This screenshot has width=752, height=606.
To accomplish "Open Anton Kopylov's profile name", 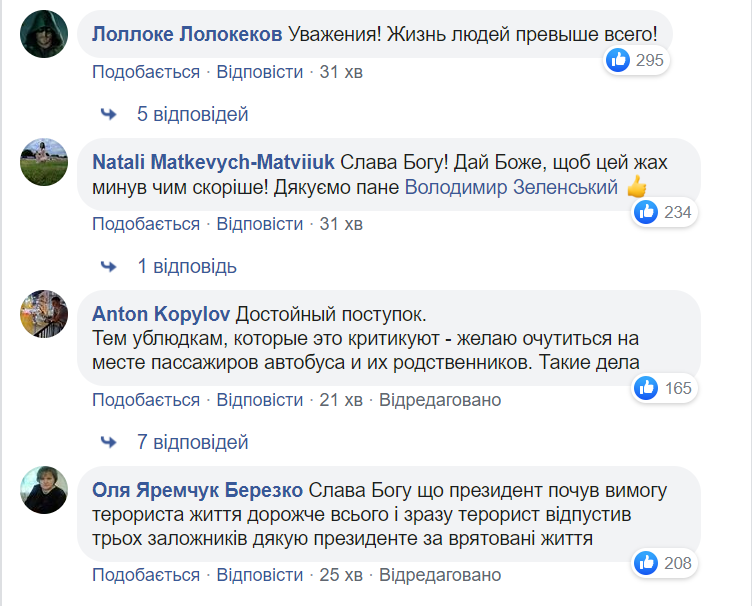I will [159, 314].
